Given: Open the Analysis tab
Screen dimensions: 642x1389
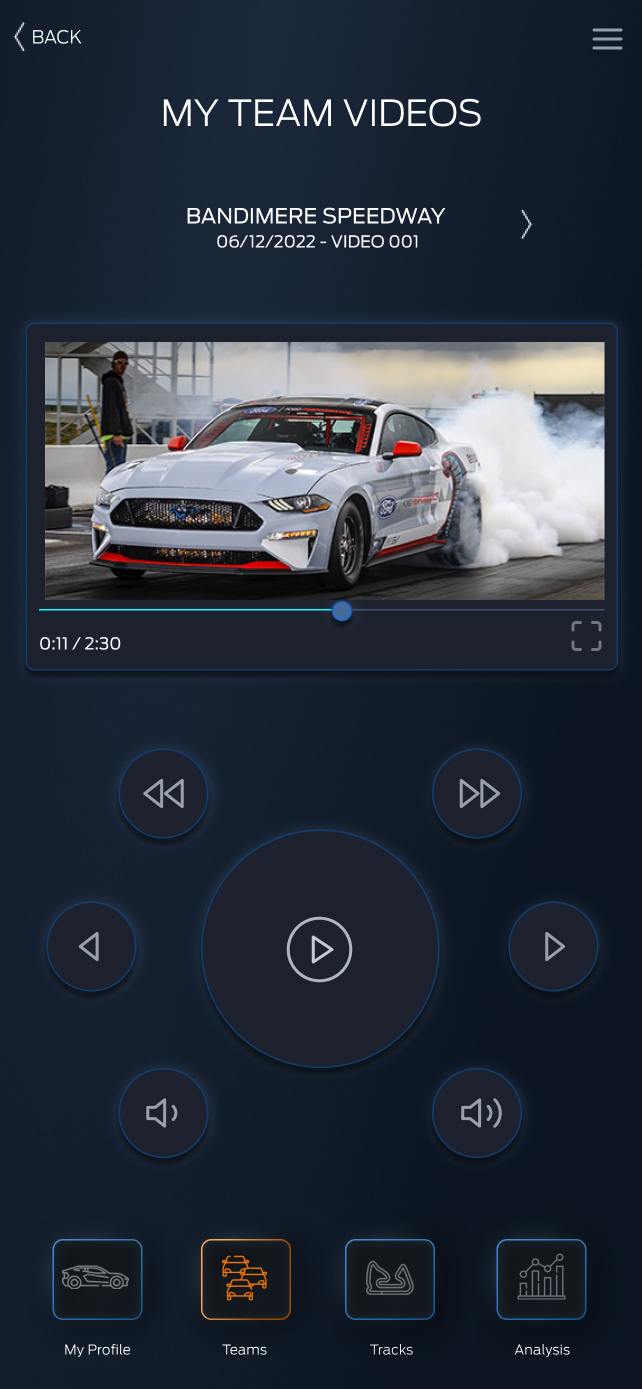Looking at the screenshot, I should 541,1280.
